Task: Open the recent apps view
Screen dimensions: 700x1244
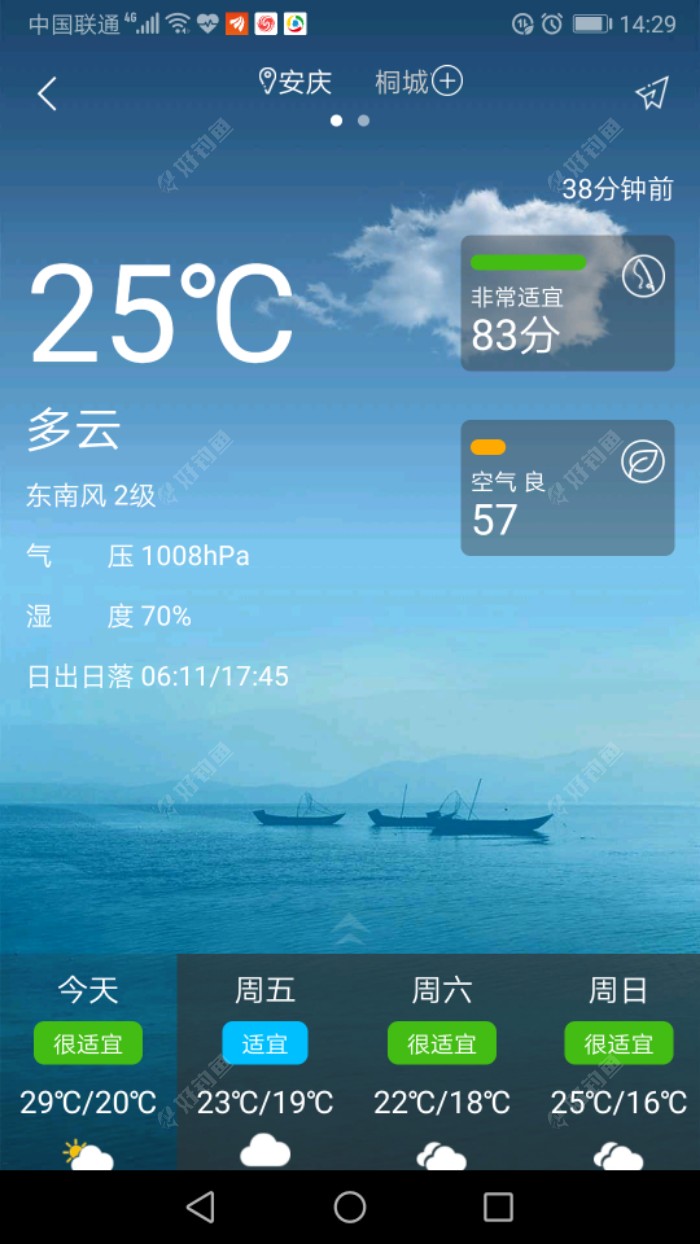Action: [498, 1207]
